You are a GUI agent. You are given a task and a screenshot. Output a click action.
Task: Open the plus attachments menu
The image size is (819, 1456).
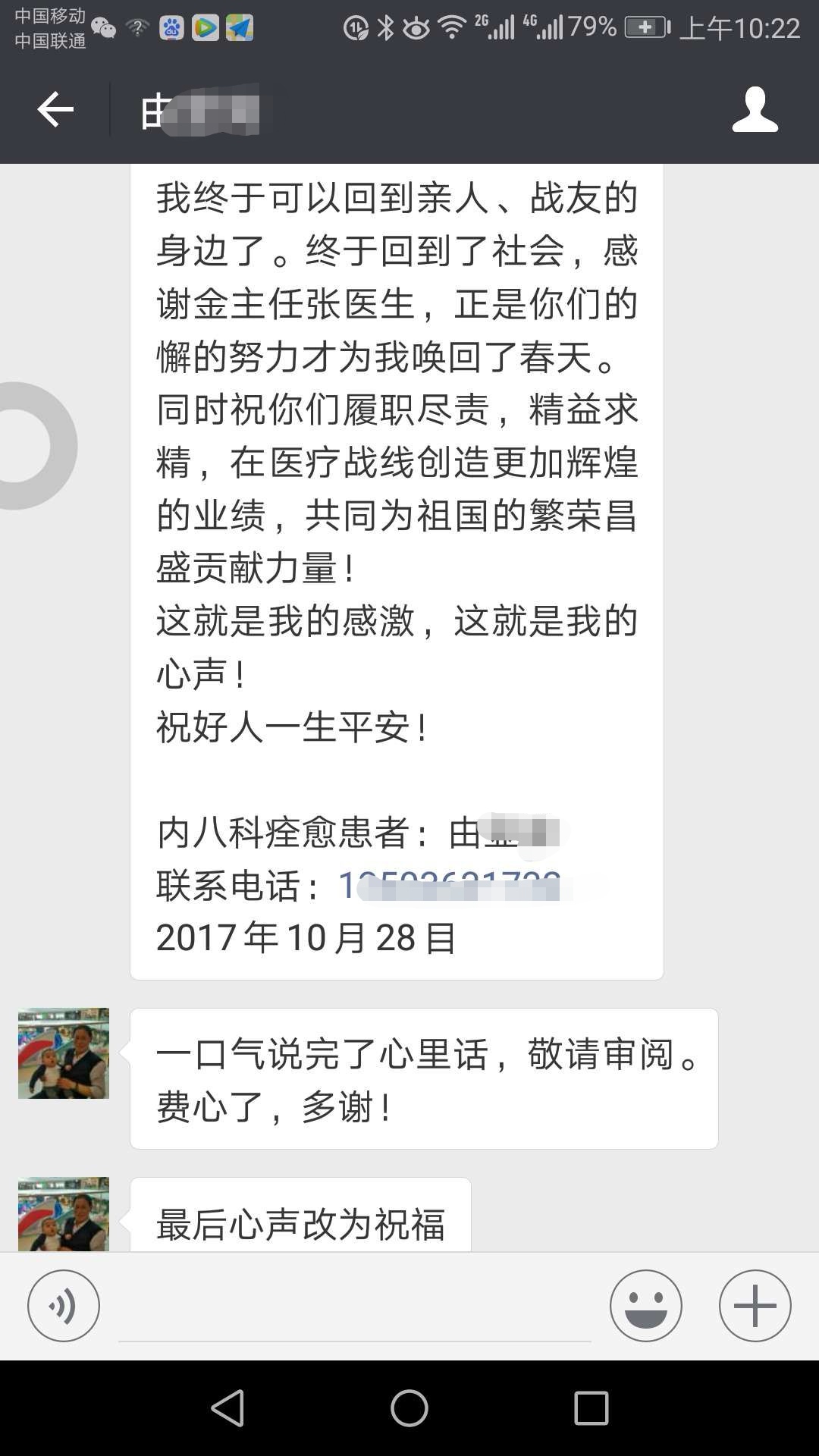(755, 1306)
